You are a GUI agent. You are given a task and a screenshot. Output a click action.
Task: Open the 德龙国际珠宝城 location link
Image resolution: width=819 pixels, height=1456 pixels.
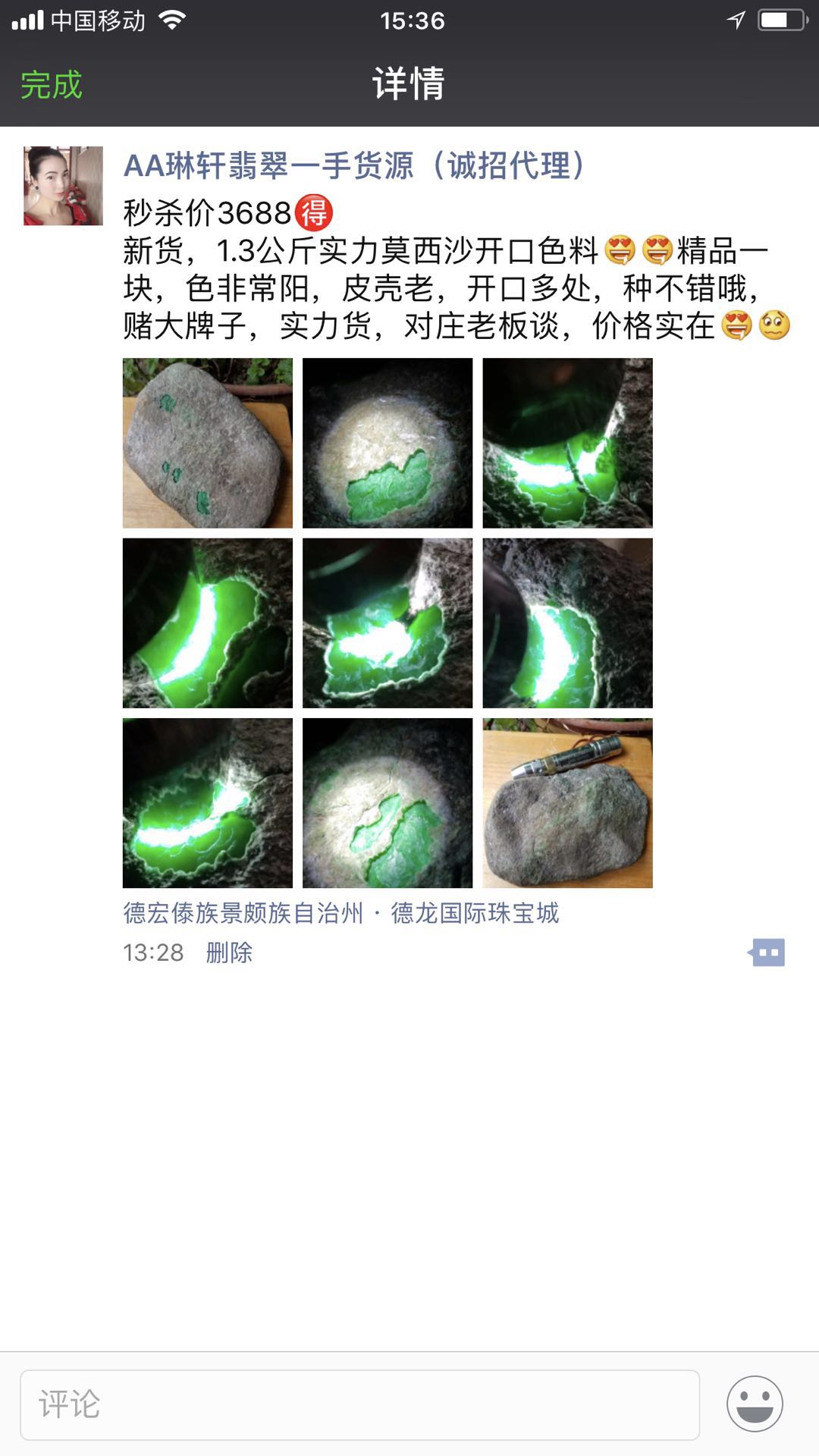pyautogui.click(x=475, y=913)
